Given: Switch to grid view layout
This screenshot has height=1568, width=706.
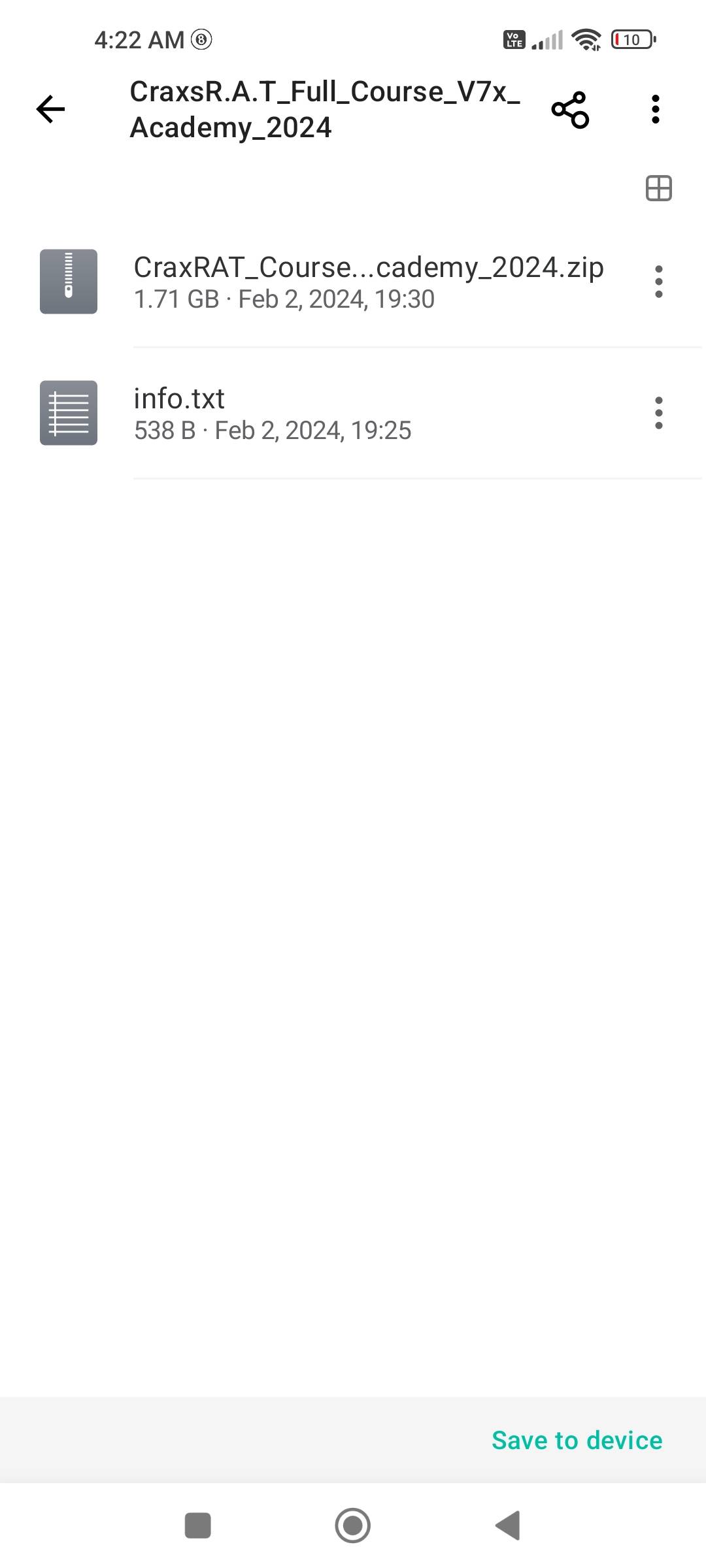Looking at the screenshot, I should [x=658, y=189].
